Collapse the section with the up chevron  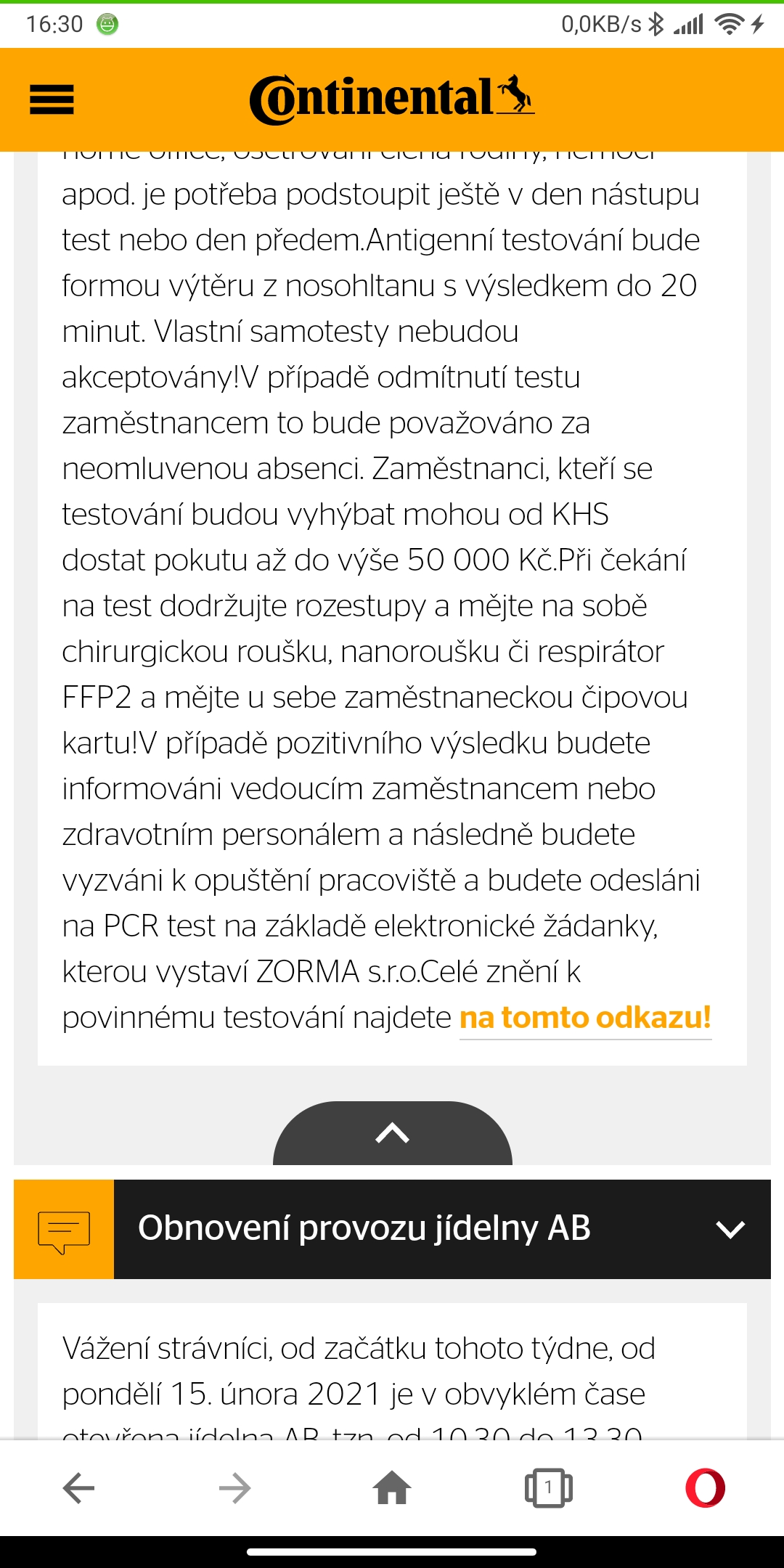[x=393, y=1133]
